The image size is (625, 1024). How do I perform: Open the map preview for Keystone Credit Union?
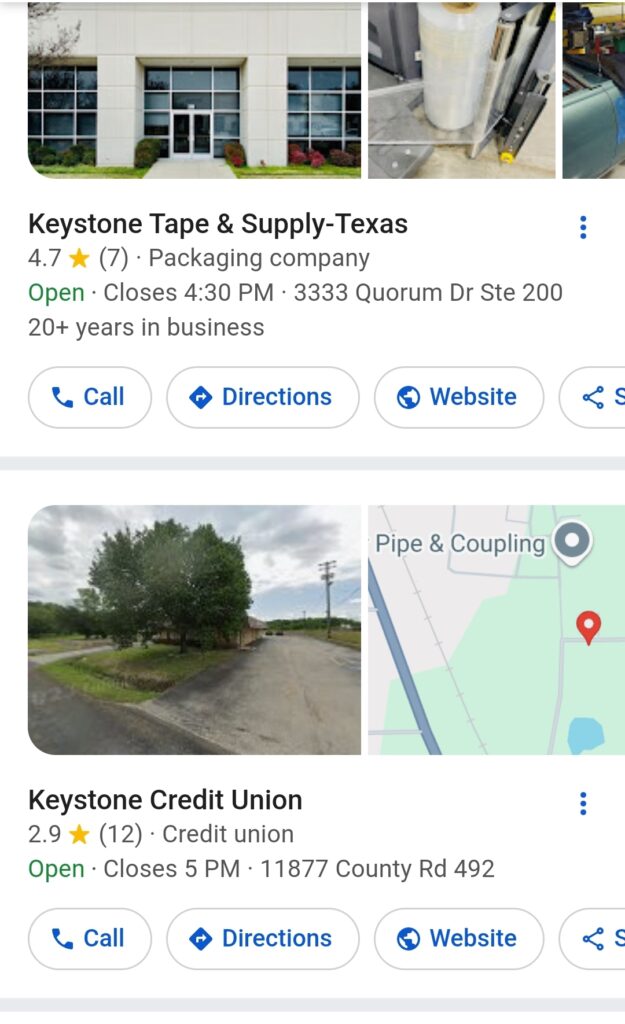(496, 629)
